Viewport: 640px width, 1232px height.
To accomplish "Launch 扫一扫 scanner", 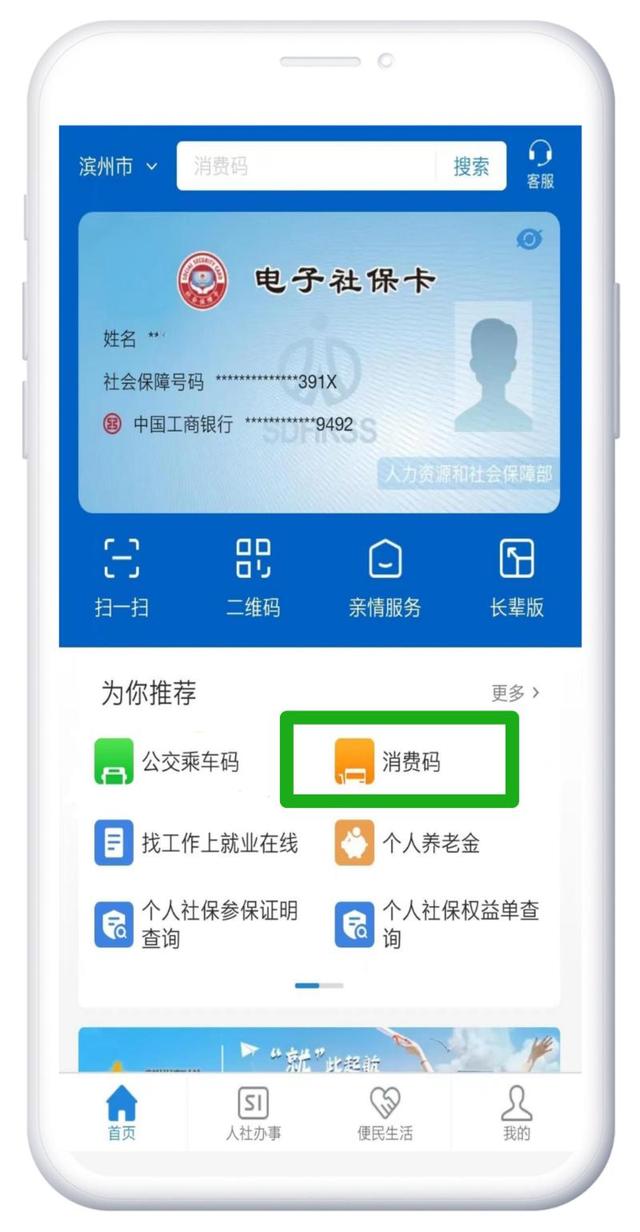I will click(122, 577).
